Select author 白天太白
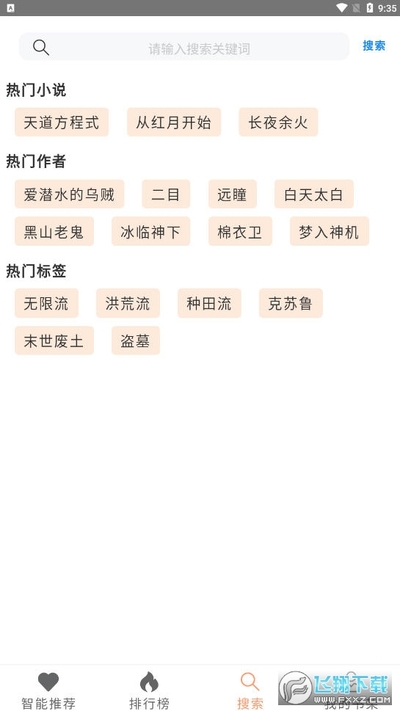The height and width of the screenshot is (714, 400). (314, 194)
